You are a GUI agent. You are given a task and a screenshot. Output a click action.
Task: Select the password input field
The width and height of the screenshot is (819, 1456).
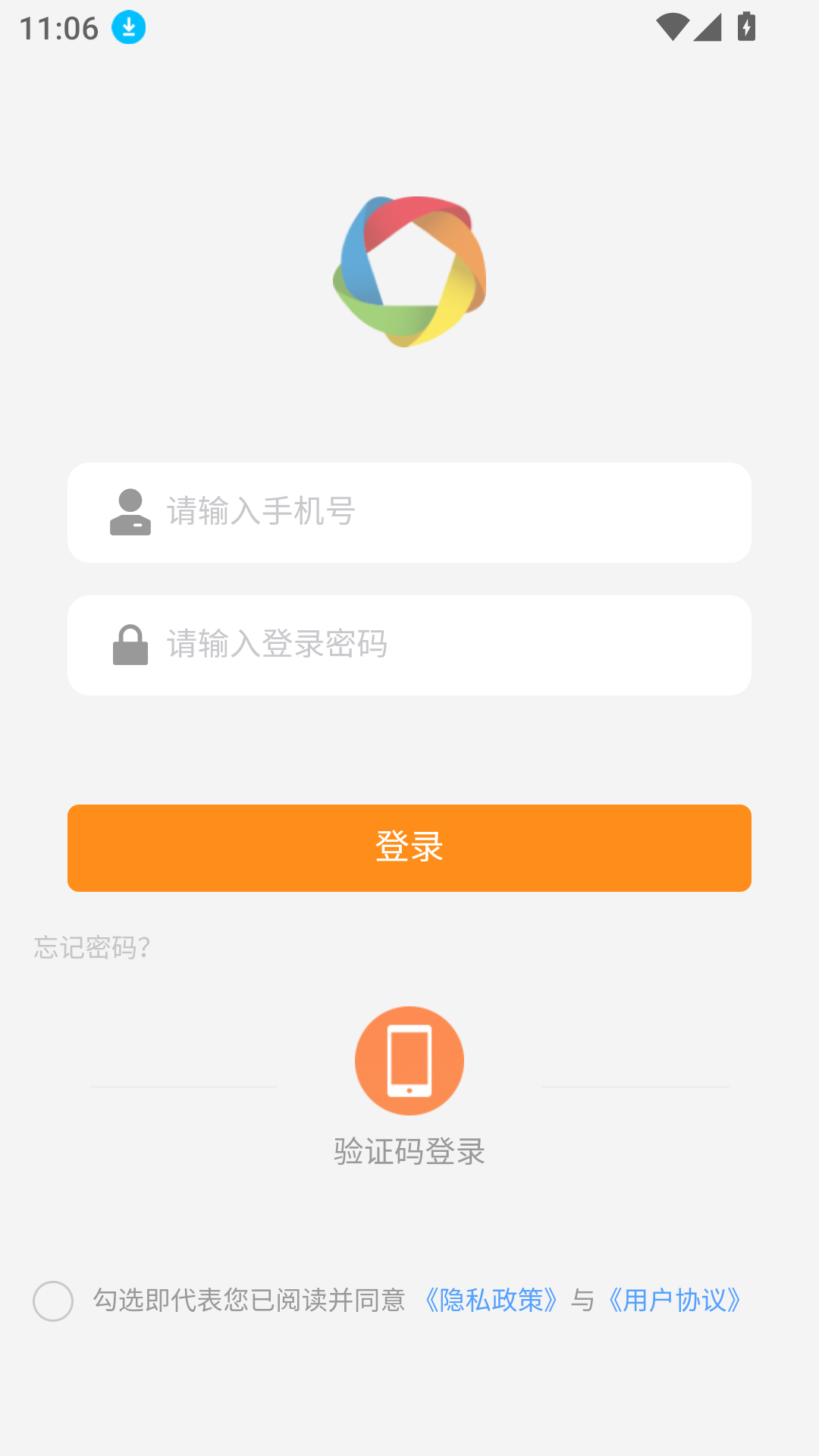(409, 645)
